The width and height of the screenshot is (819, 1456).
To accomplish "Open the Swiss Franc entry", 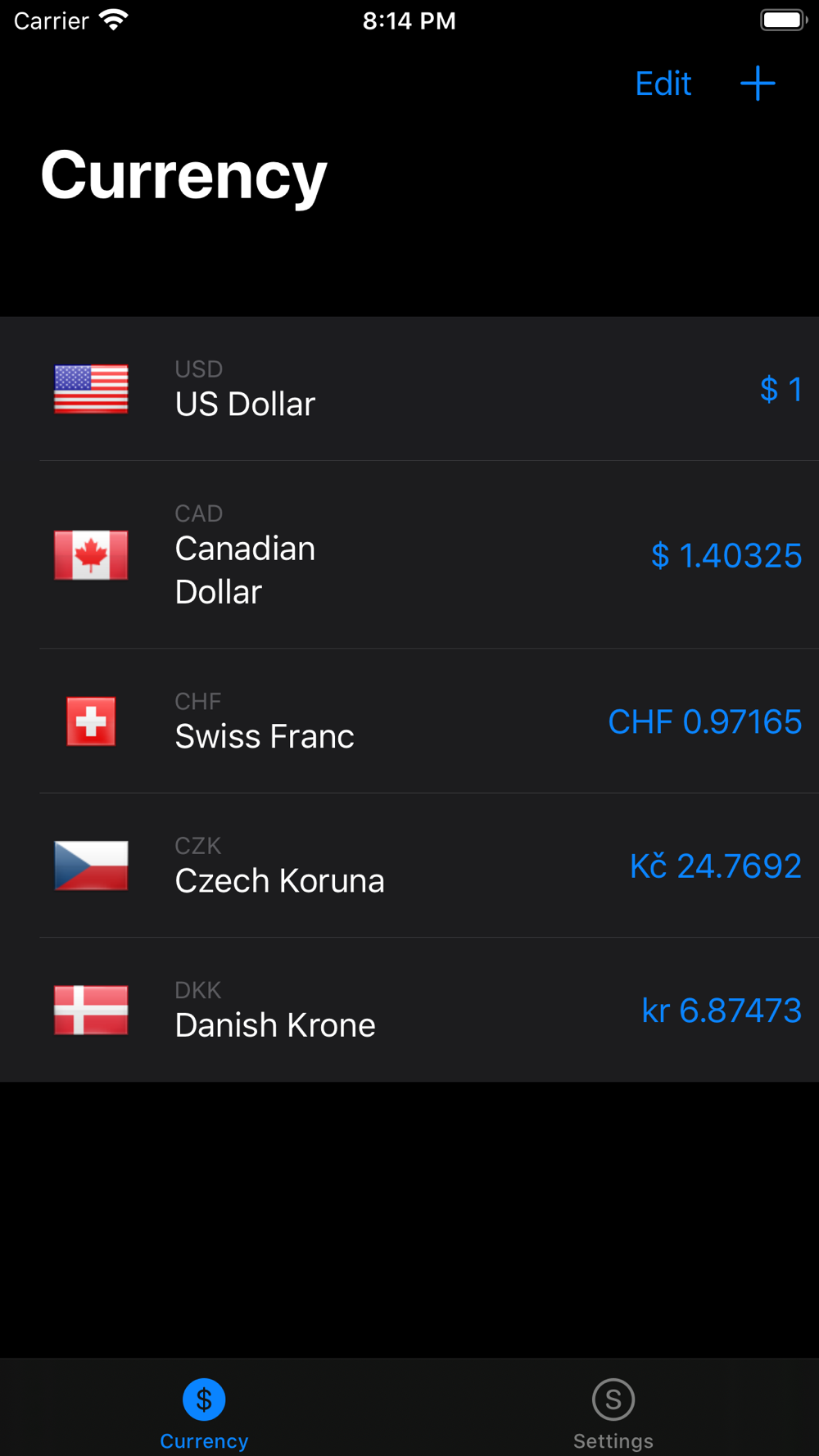I will coord(409,721).
